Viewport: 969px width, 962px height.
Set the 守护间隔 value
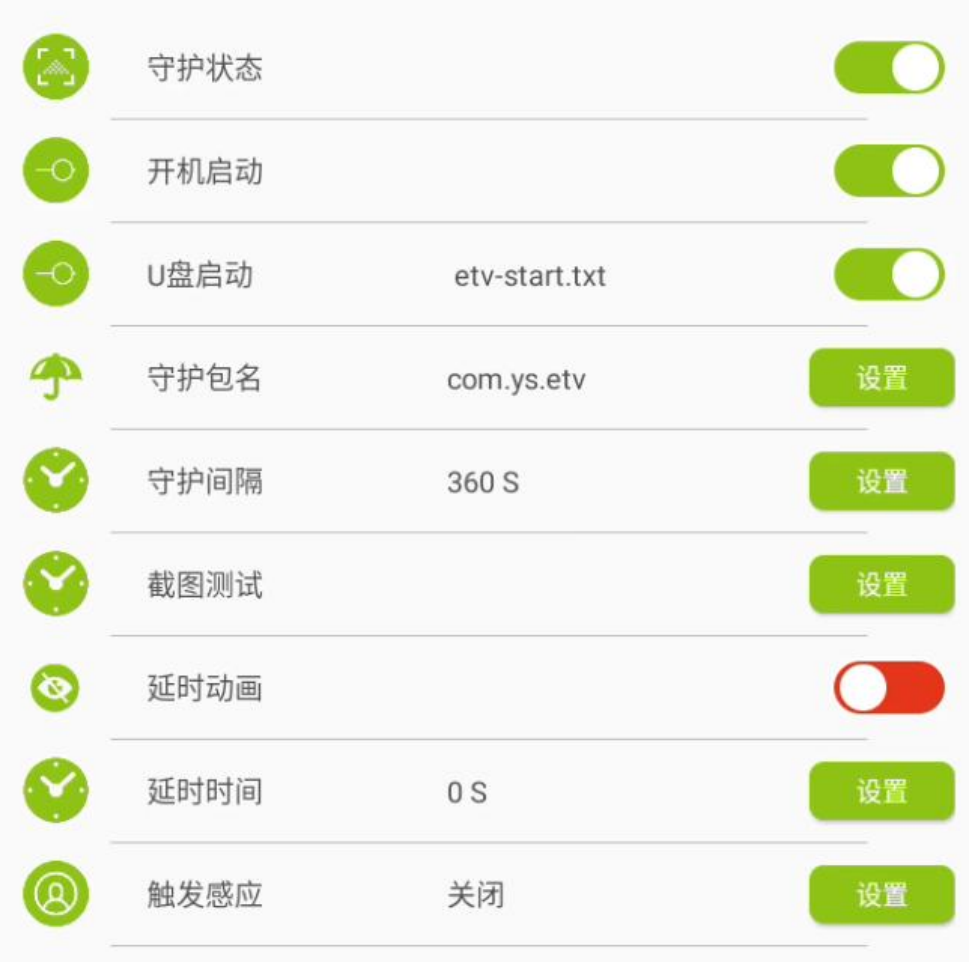pyautogui.click(x=881, y=482)
